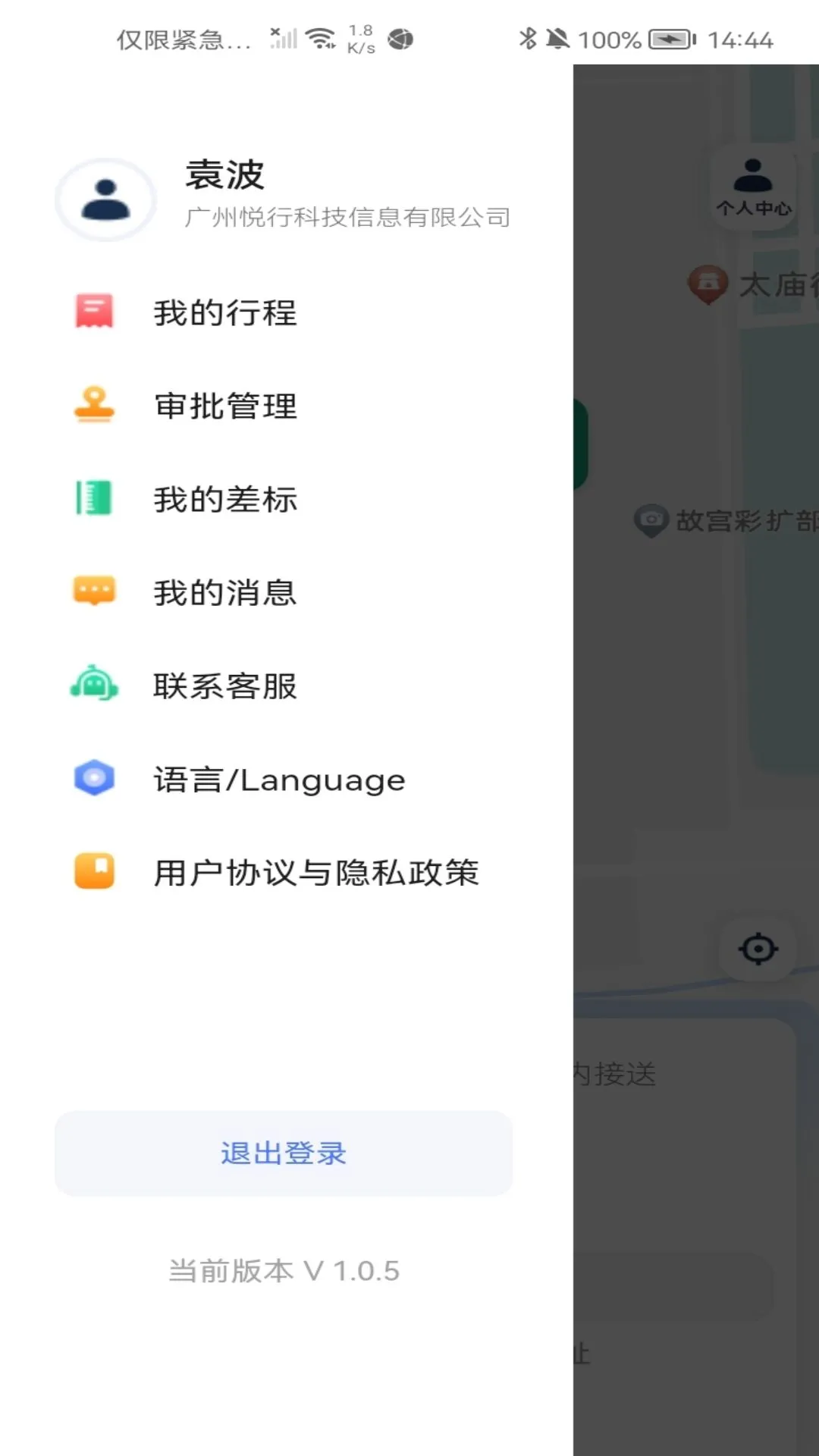
Task: Select the orange stamp icon for 审批管理
Action: (93, 406)
